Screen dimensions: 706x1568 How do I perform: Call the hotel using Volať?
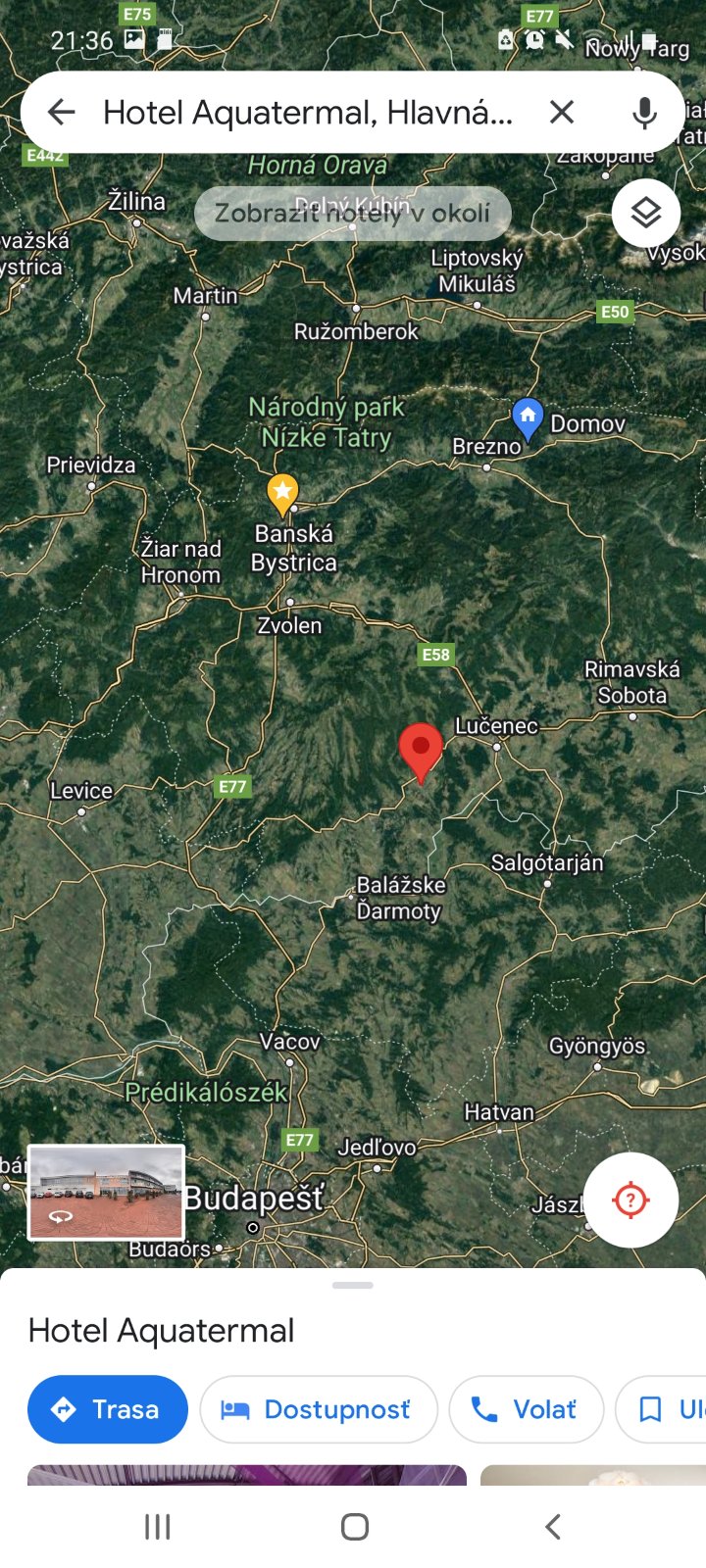(527, 1409)
